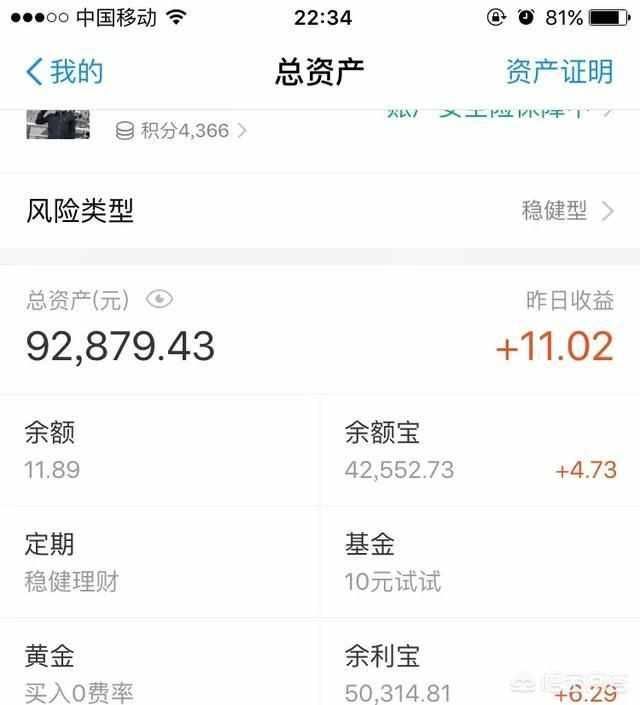Open the 余额宝 tile
The width and height of the screenshot is (640, 705).
[x=480, y=450]
